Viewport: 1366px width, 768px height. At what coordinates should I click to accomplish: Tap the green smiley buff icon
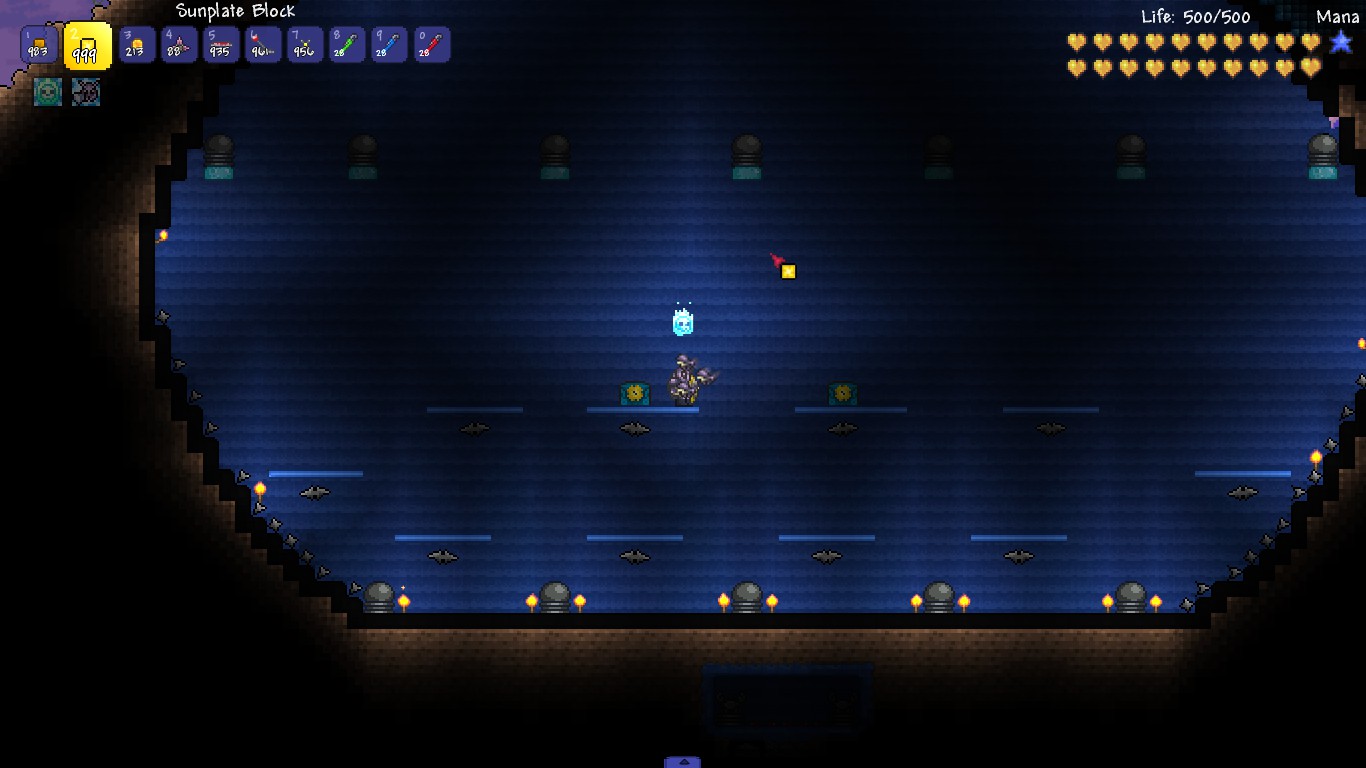click(48, 92)
